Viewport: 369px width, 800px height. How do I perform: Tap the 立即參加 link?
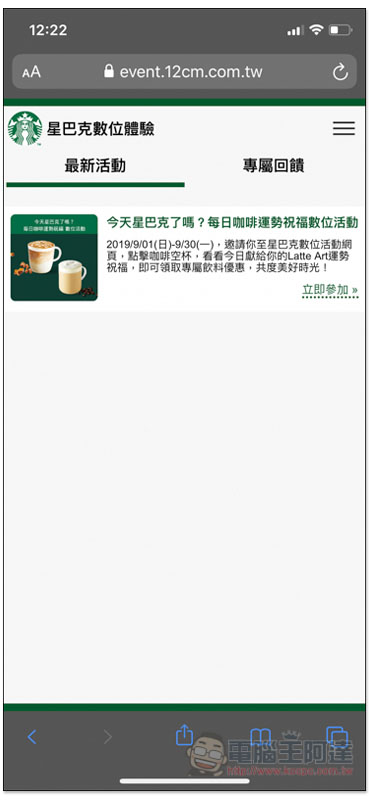pyautogui.click(x=330, y=290)
